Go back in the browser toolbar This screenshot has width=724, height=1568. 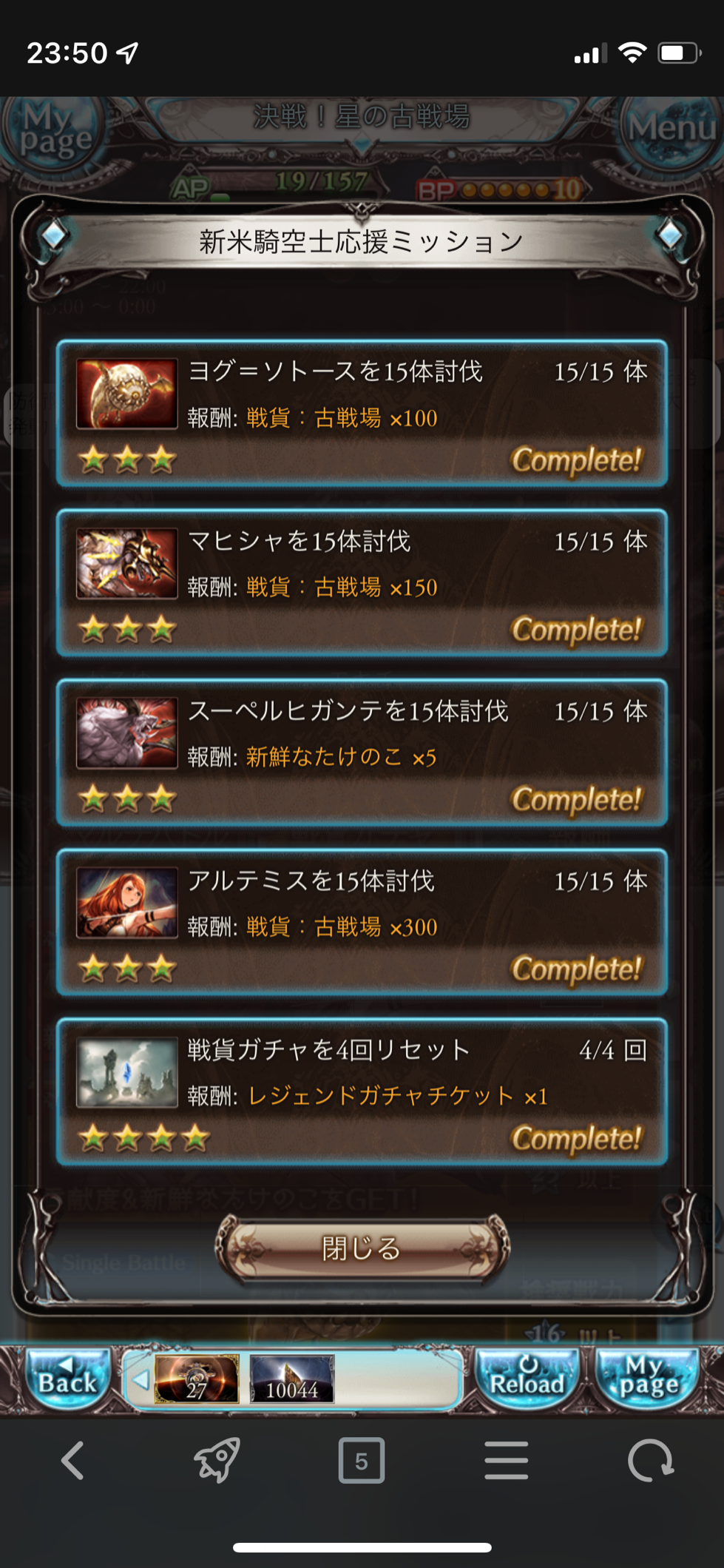(x=72, y=1461)
